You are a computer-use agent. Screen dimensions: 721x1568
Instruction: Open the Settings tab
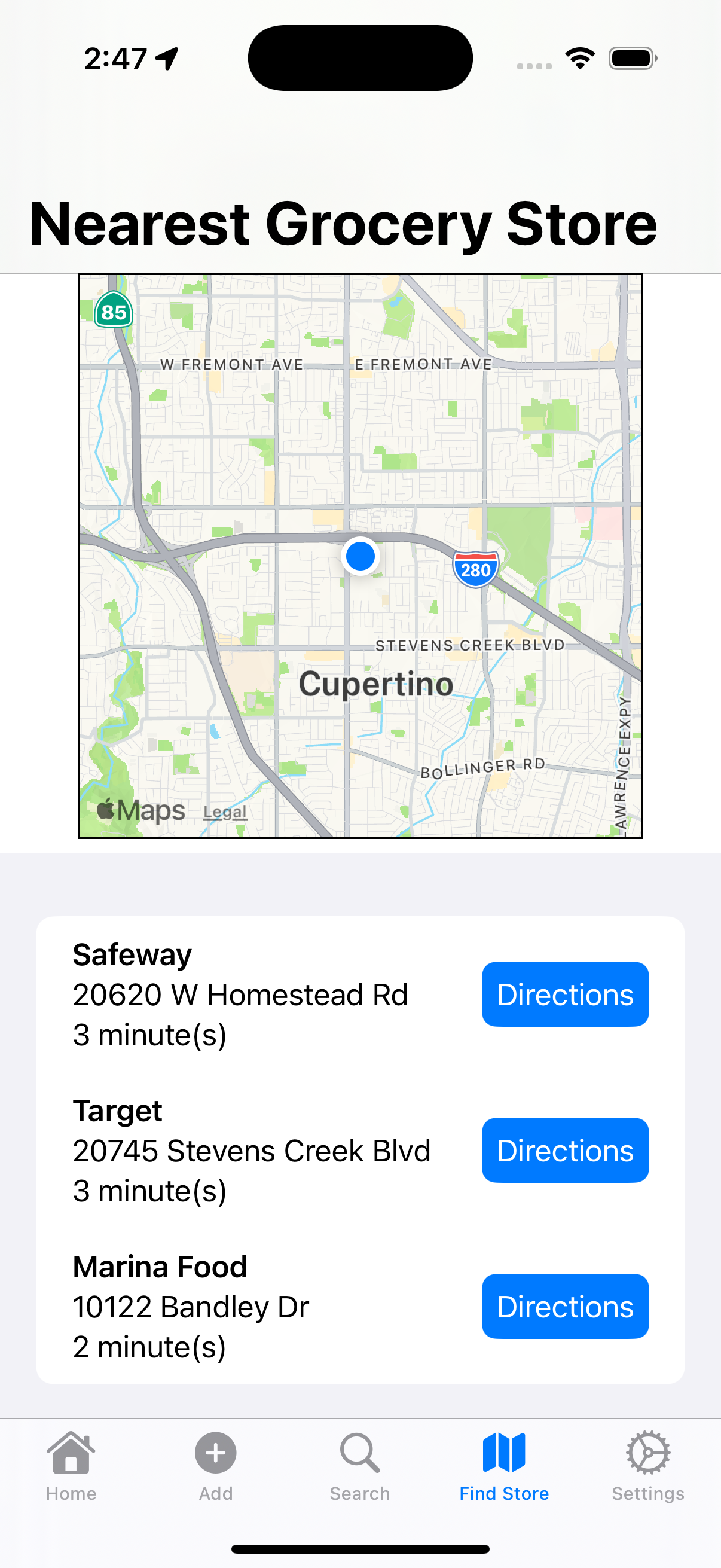(x=648, y=1466)
